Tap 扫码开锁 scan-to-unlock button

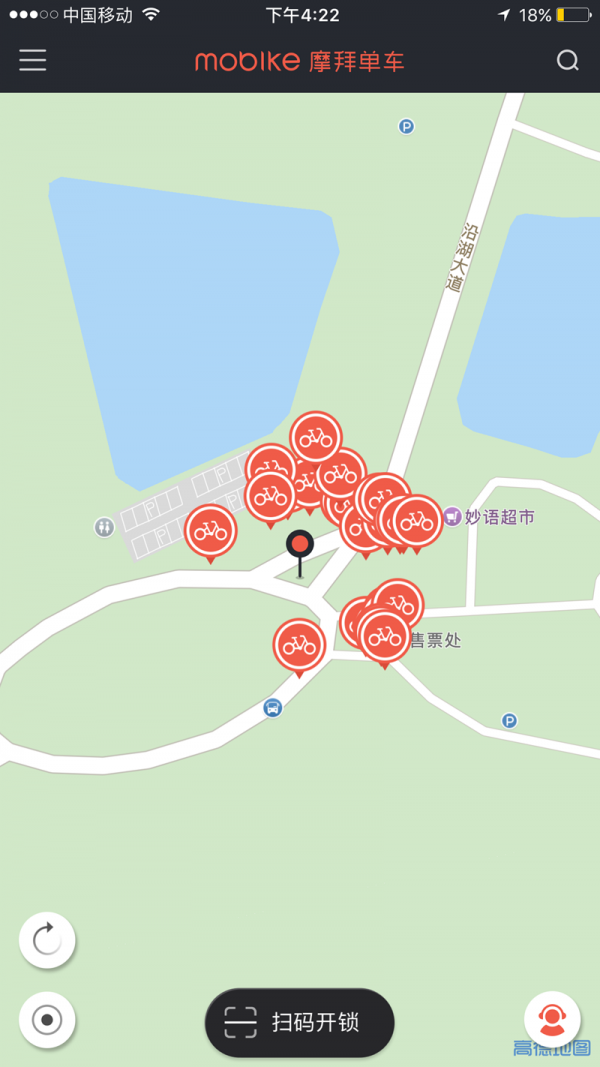[x=300, y=1022]
